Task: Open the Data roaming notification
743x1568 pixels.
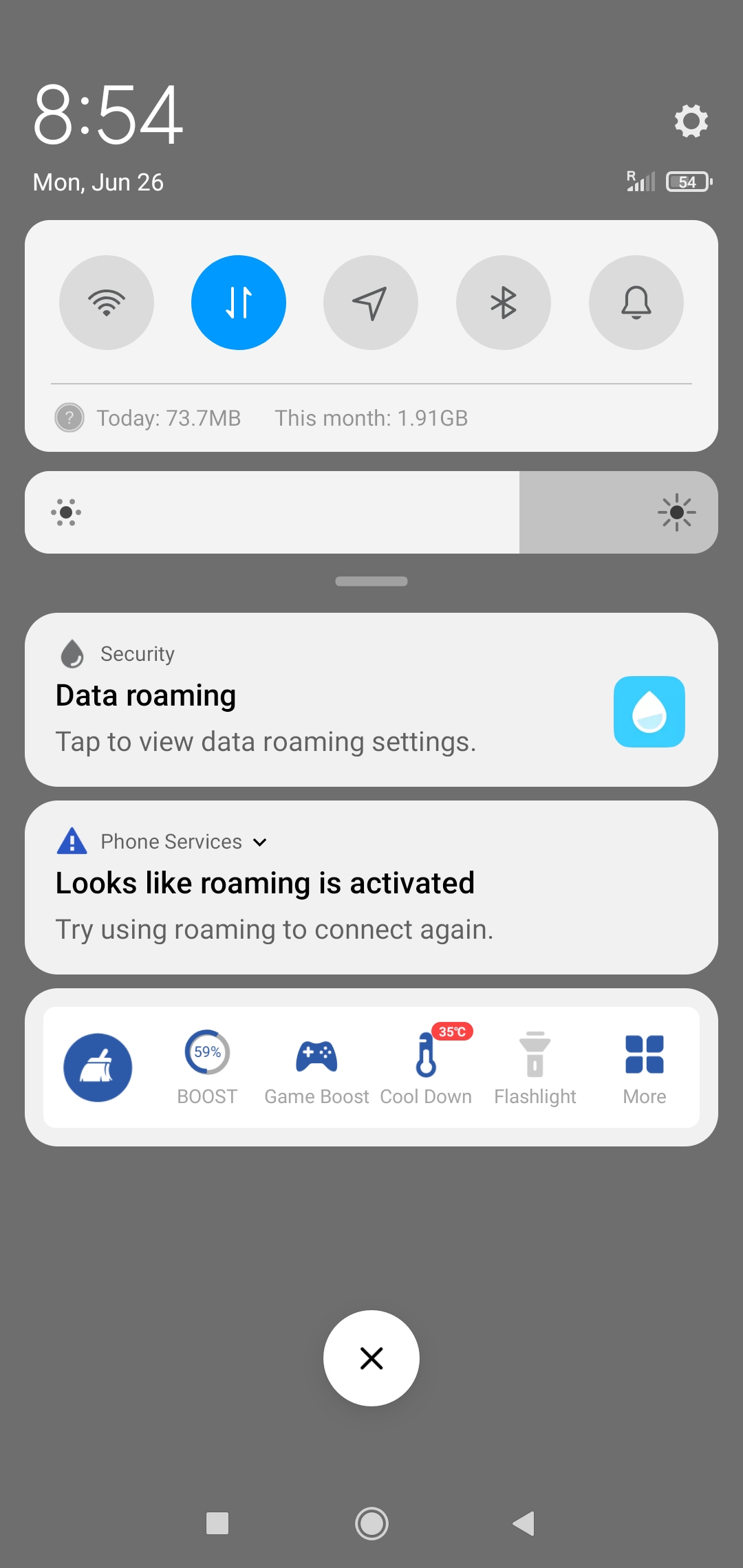Action: [371, 699]
